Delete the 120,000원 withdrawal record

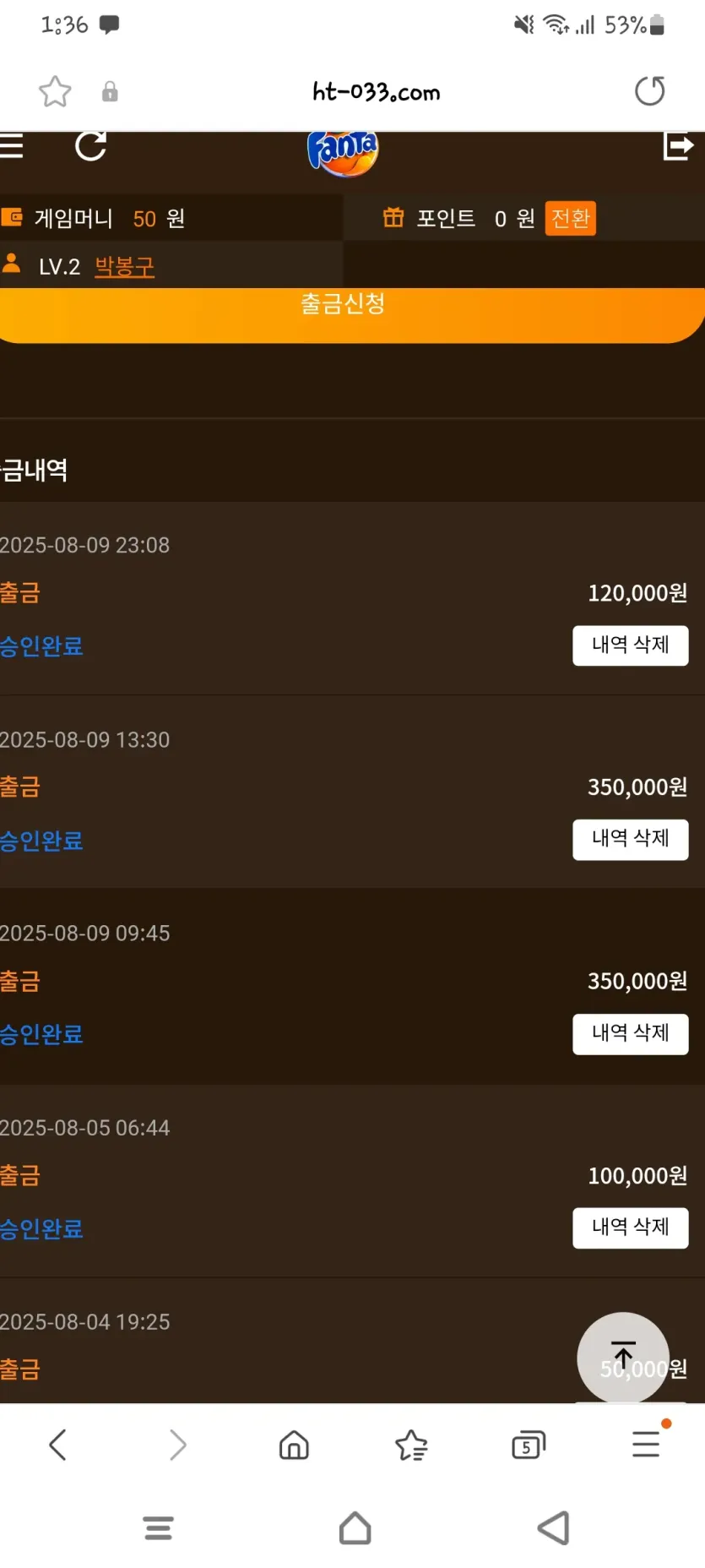pos(630,645)
